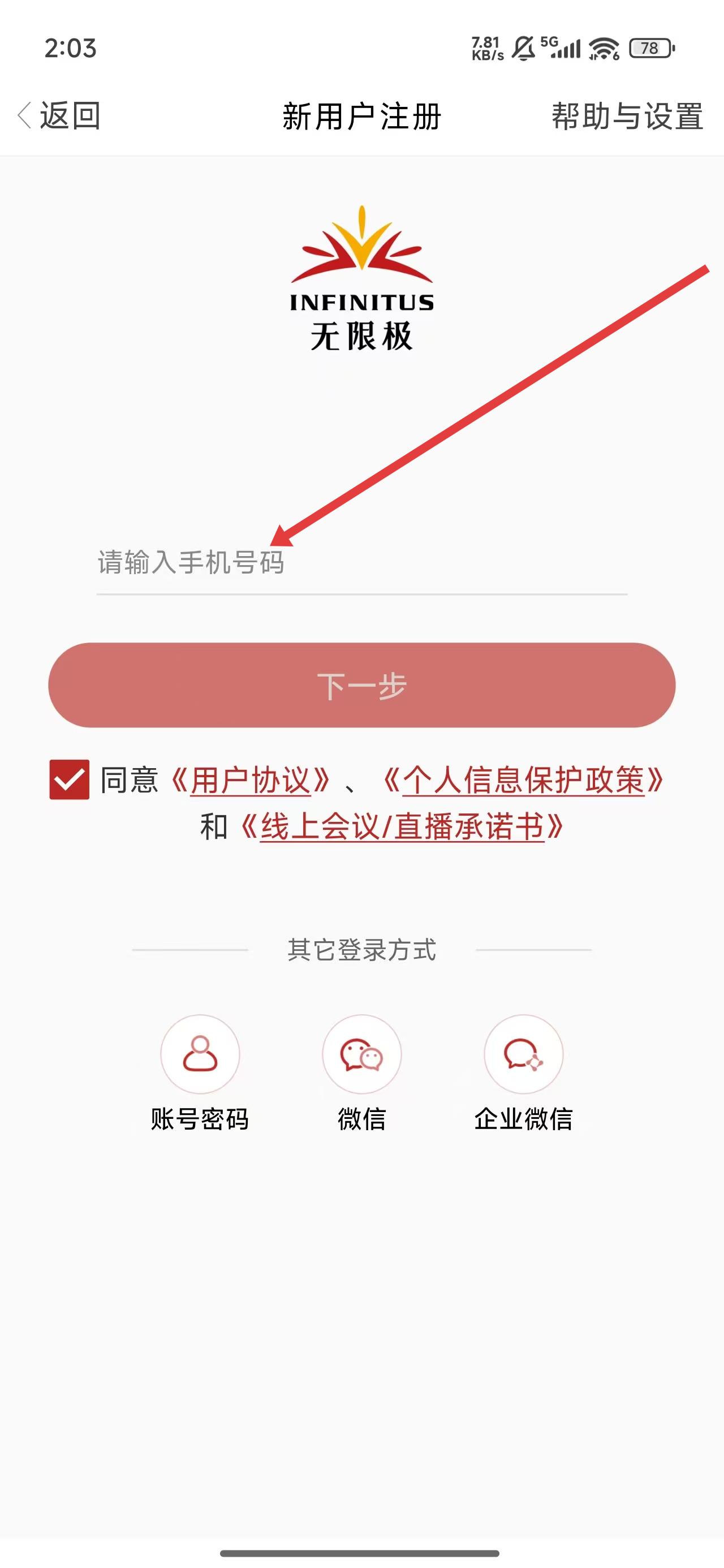Open 帮助与设置

pos(627,117)
